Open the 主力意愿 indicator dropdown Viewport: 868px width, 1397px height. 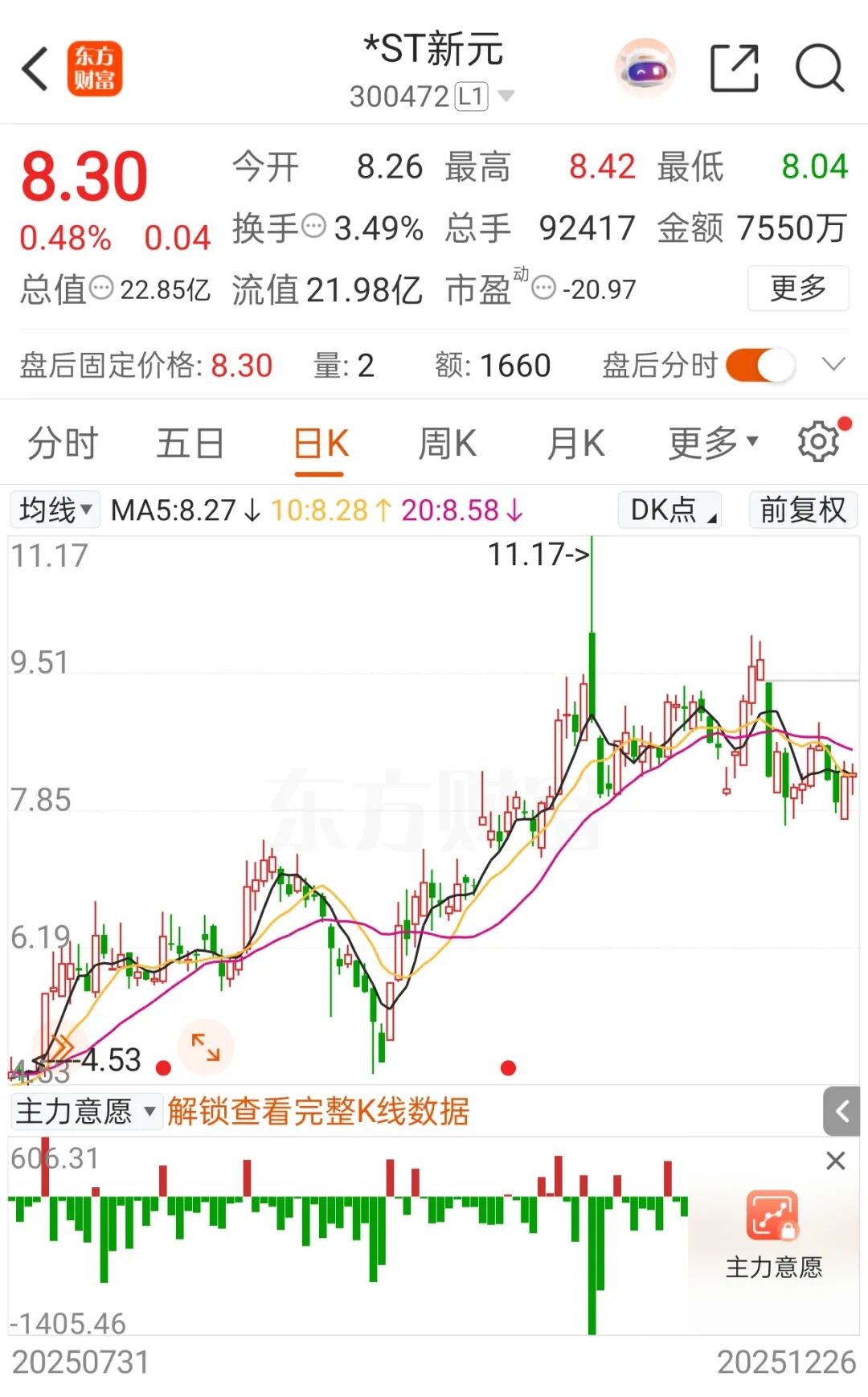(x=84, y=1112)
